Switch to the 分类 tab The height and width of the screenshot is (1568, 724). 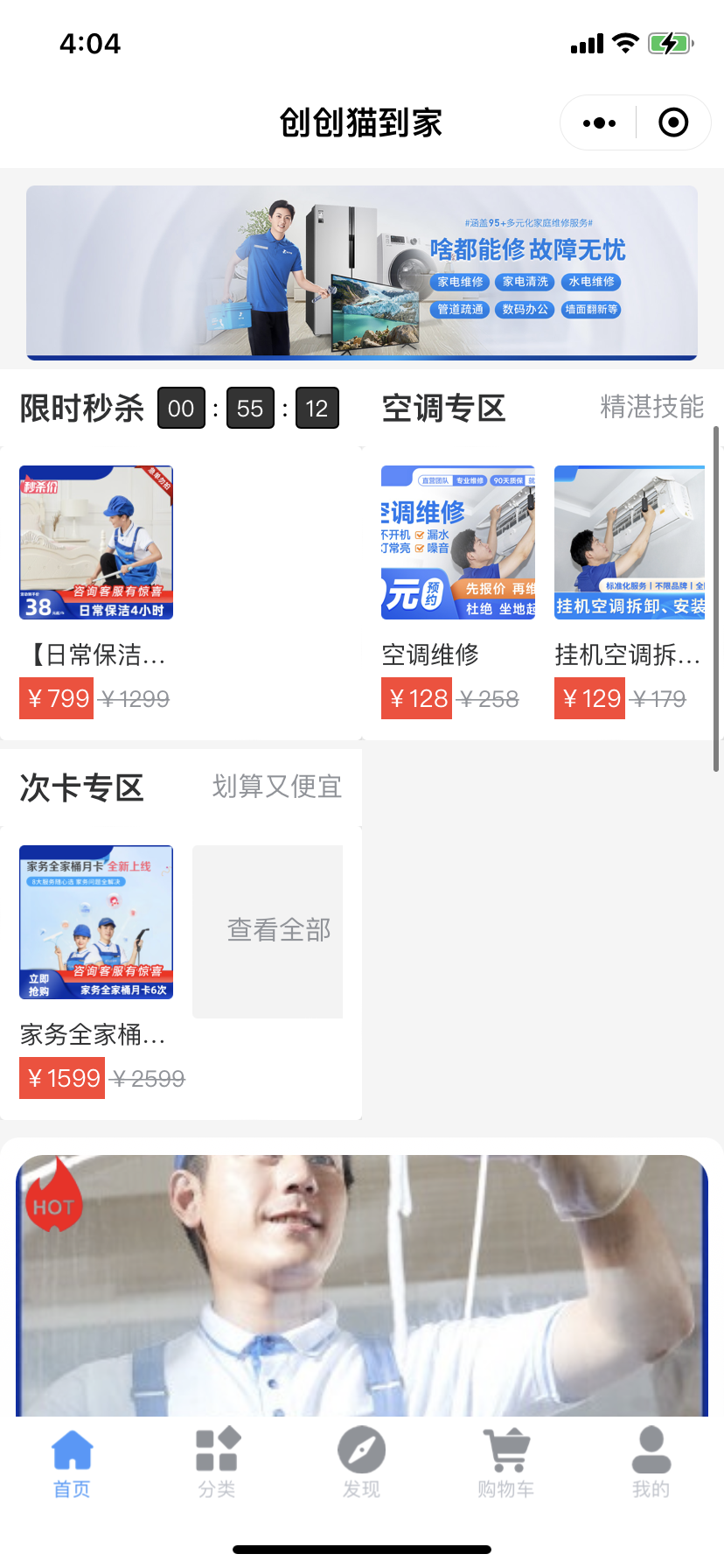217,1463
